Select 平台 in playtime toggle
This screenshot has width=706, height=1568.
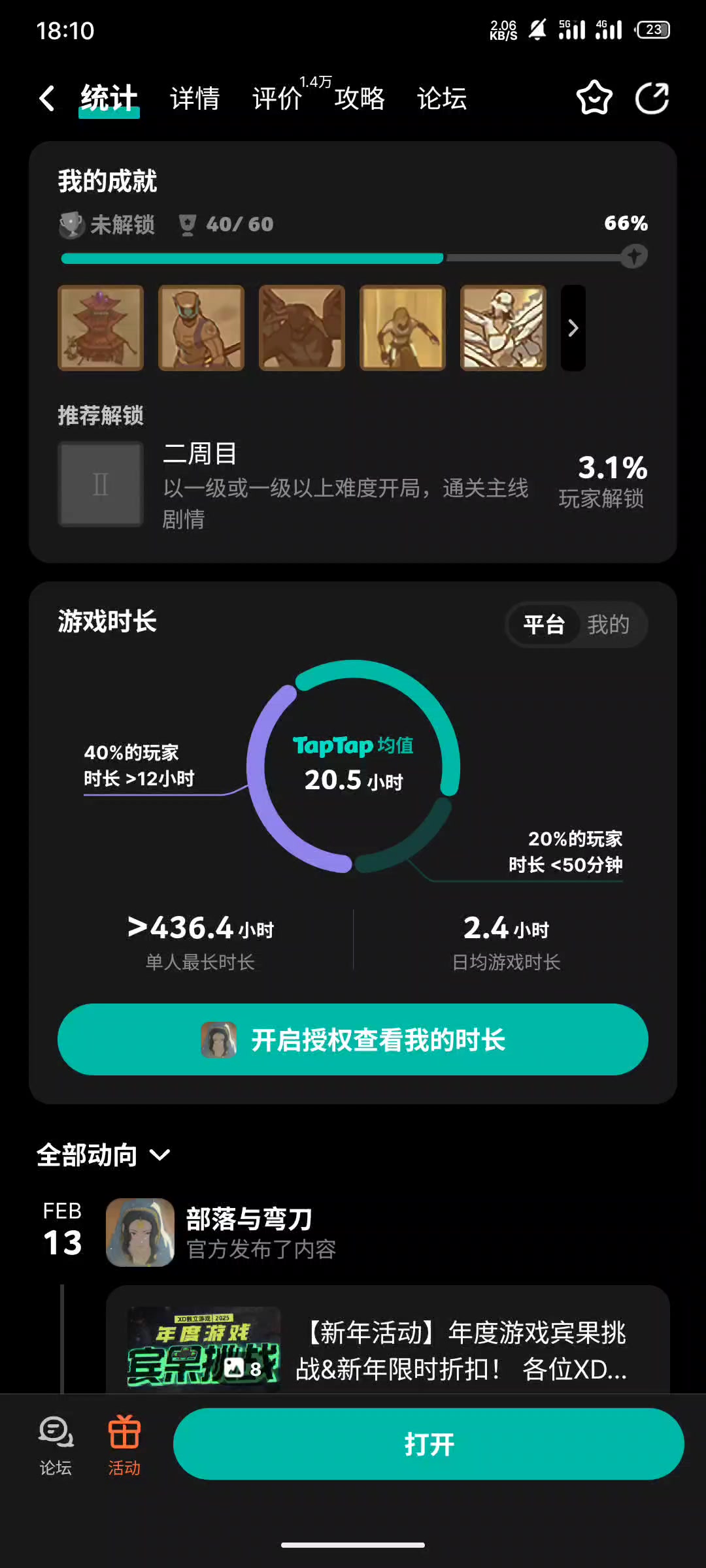544,625
